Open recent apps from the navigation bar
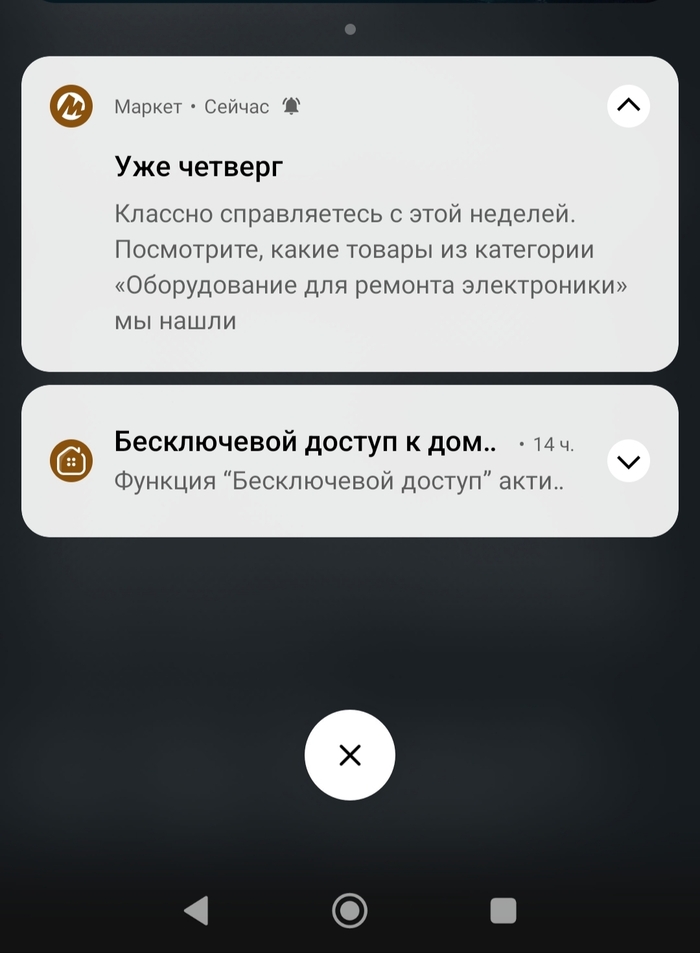The image size is (700, 953). [503, 910]
